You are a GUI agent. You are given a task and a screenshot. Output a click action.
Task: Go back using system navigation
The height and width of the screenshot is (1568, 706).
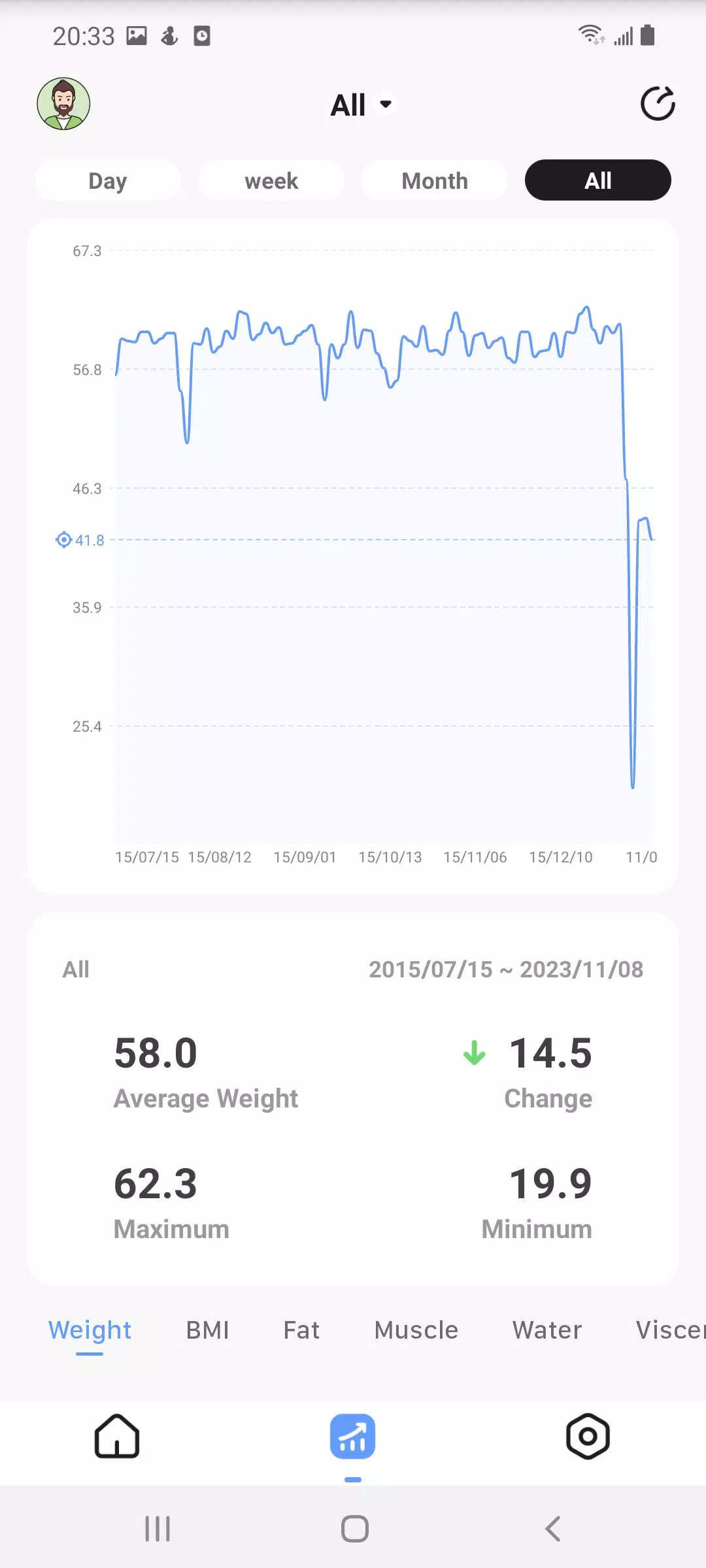pyautogui.click(x=553, y=1529)
